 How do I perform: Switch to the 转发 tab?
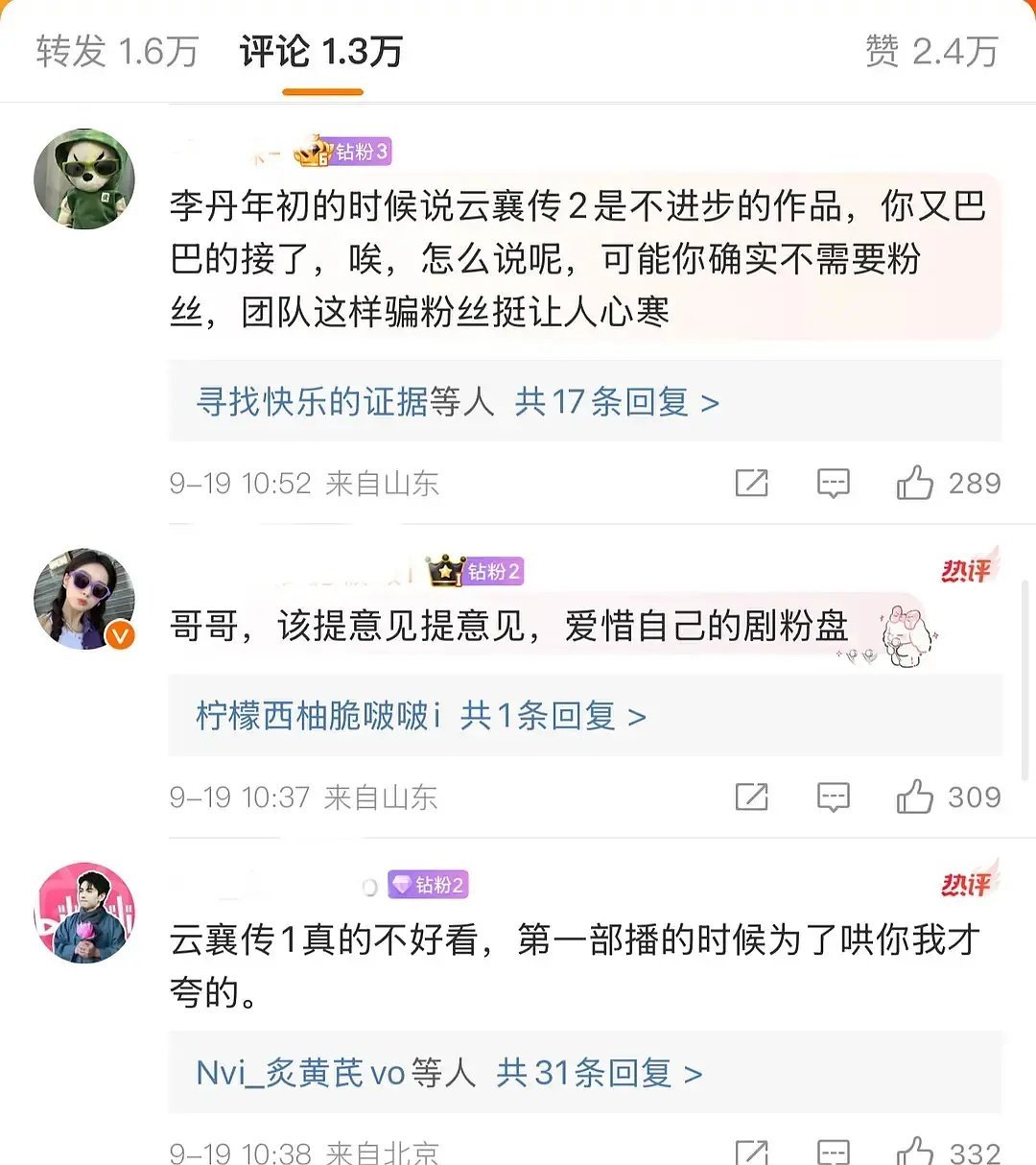[x=117, y=53]
